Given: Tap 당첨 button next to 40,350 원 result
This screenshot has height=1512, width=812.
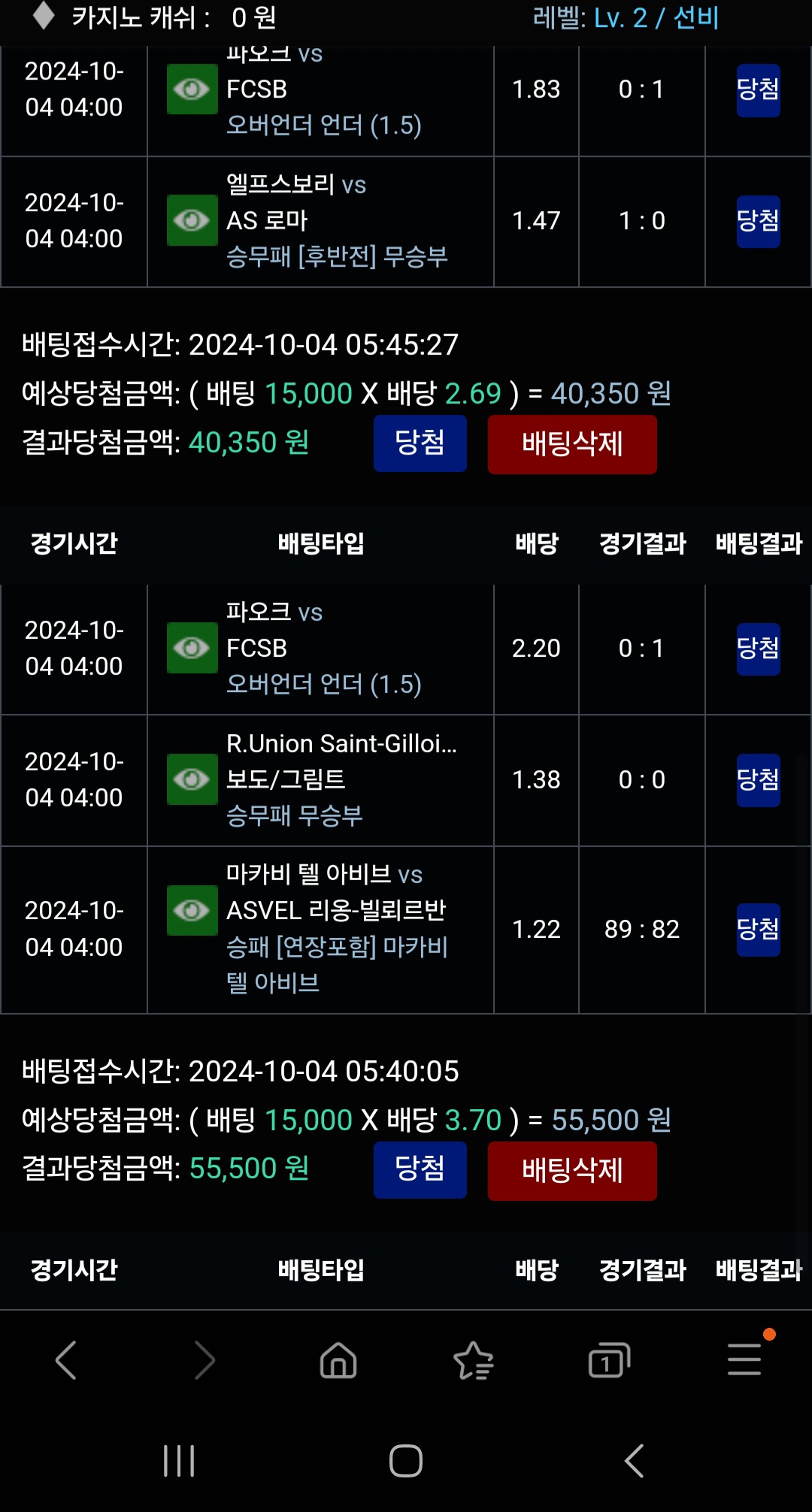Looking at the screenshot, I should [x=420, y=443].
